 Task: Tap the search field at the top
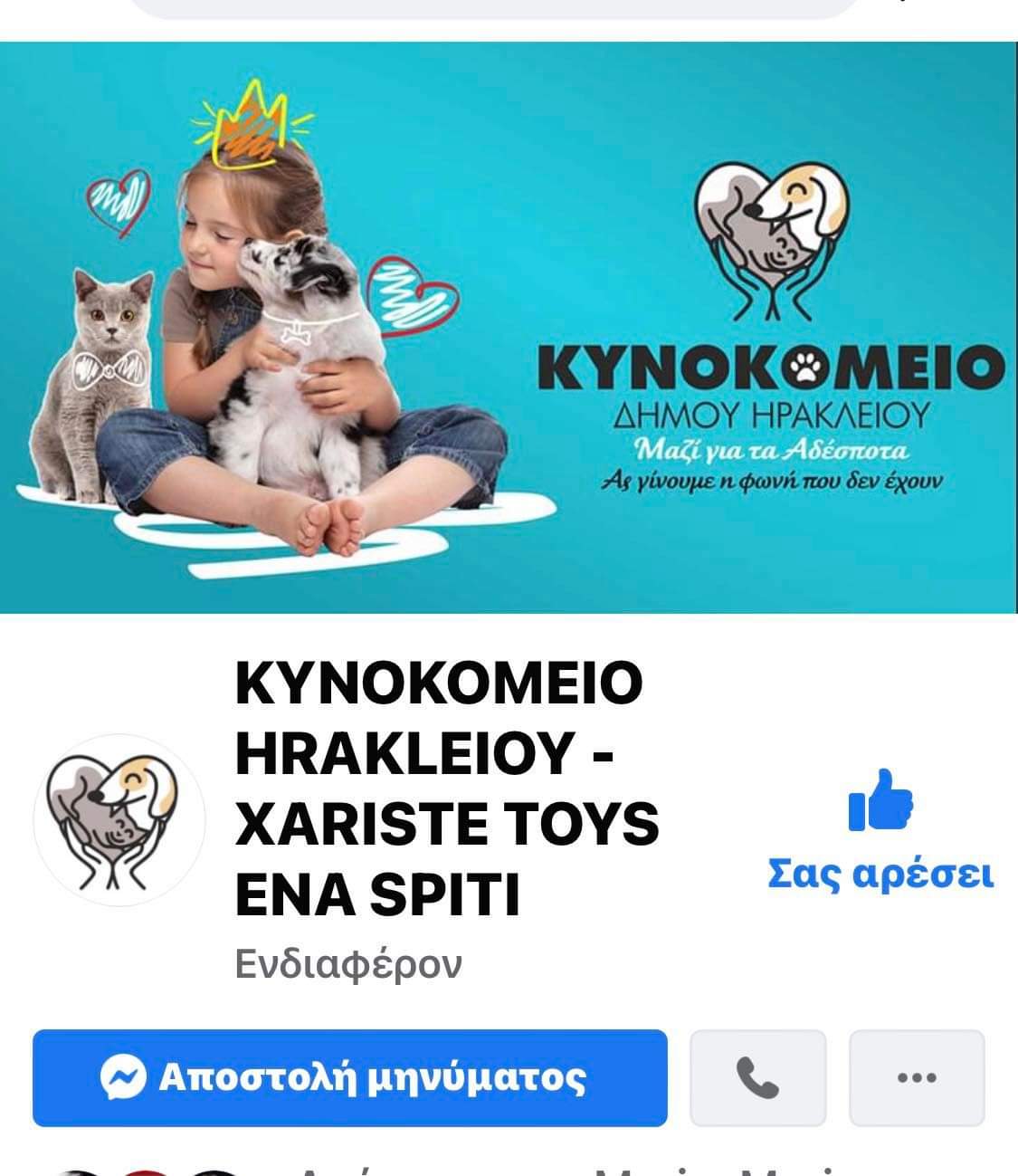click(x=493, y=7)
